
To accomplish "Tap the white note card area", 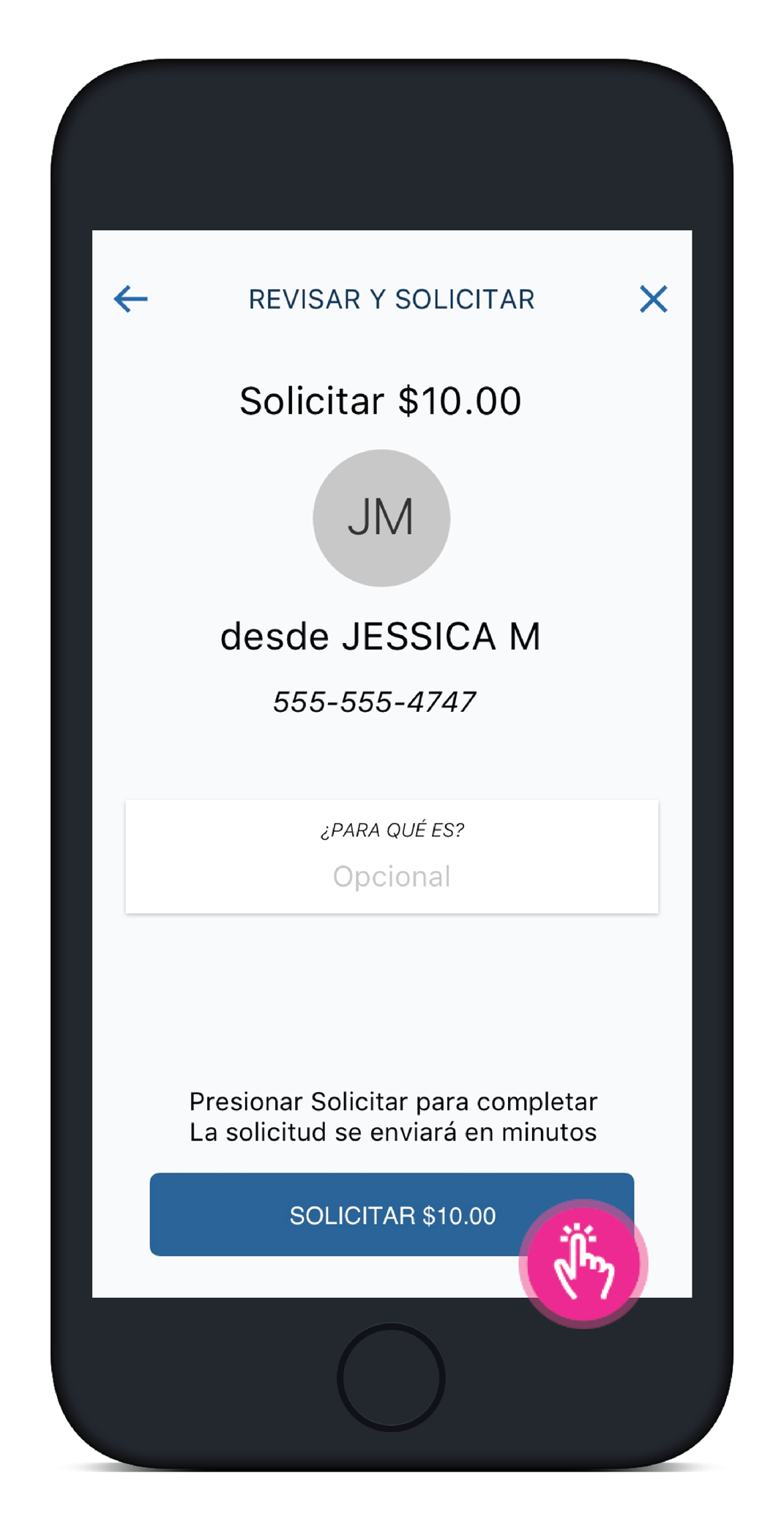I will [x=392, y=855].
